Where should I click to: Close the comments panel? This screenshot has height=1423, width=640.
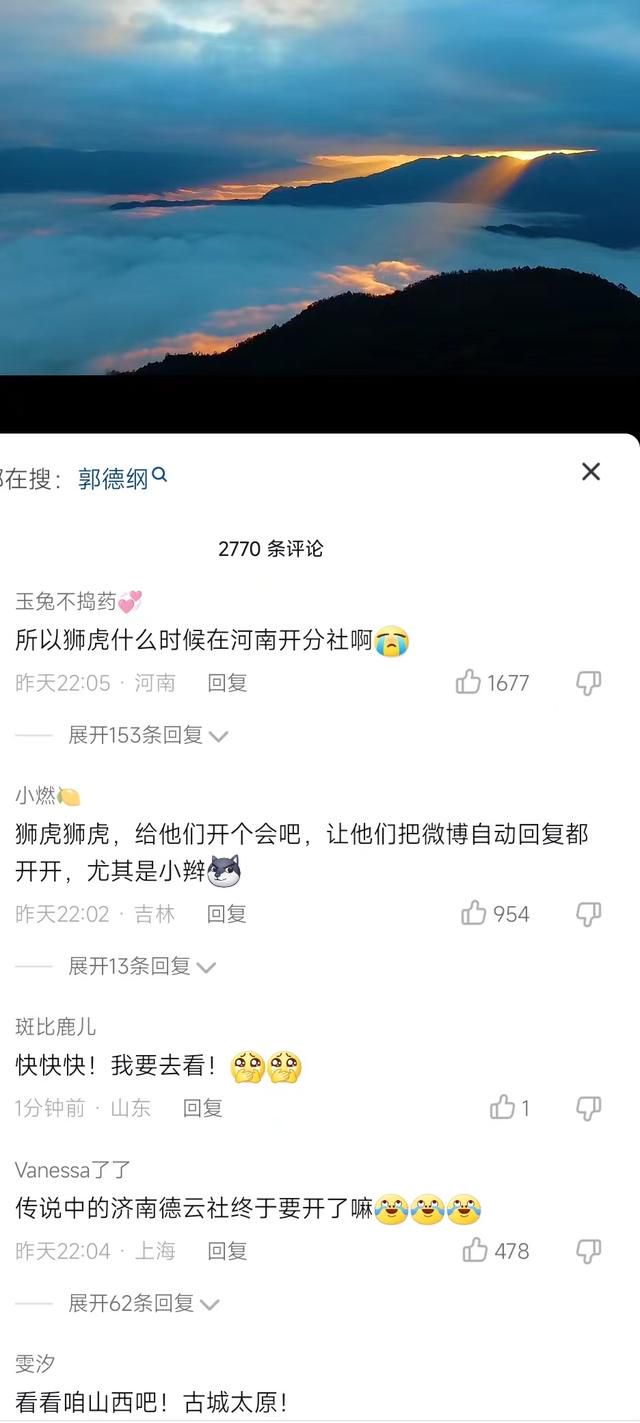tap(591, 472)
